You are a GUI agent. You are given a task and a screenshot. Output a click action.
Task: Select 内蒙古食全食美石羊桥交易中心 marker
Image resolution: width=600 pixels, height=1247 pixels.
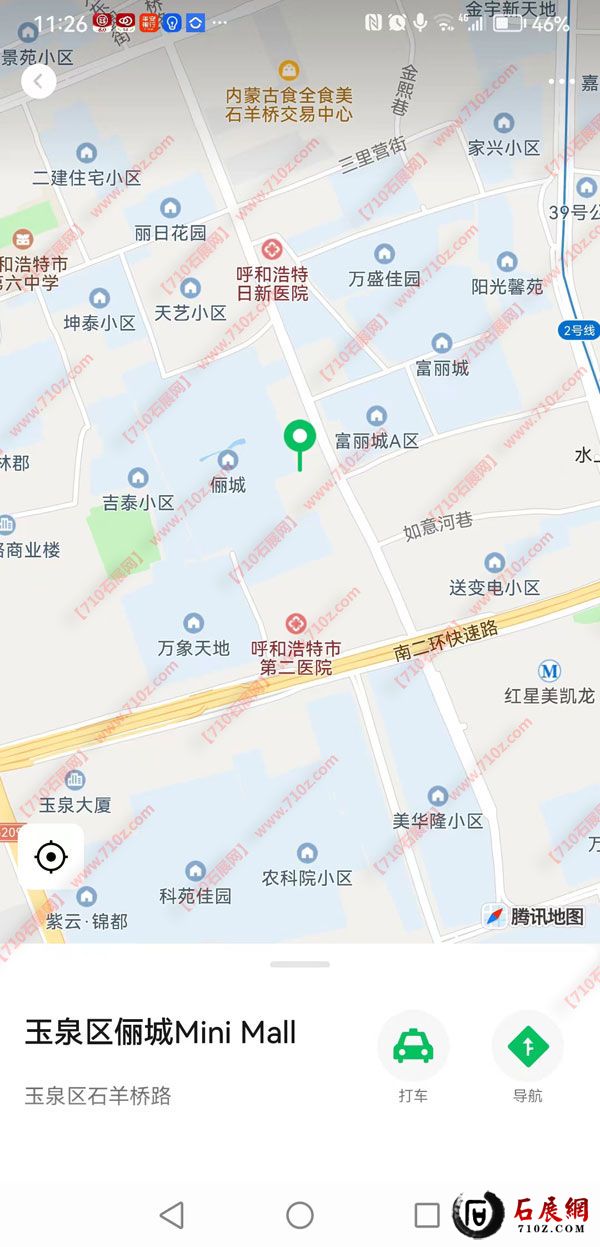pos(289,70)
